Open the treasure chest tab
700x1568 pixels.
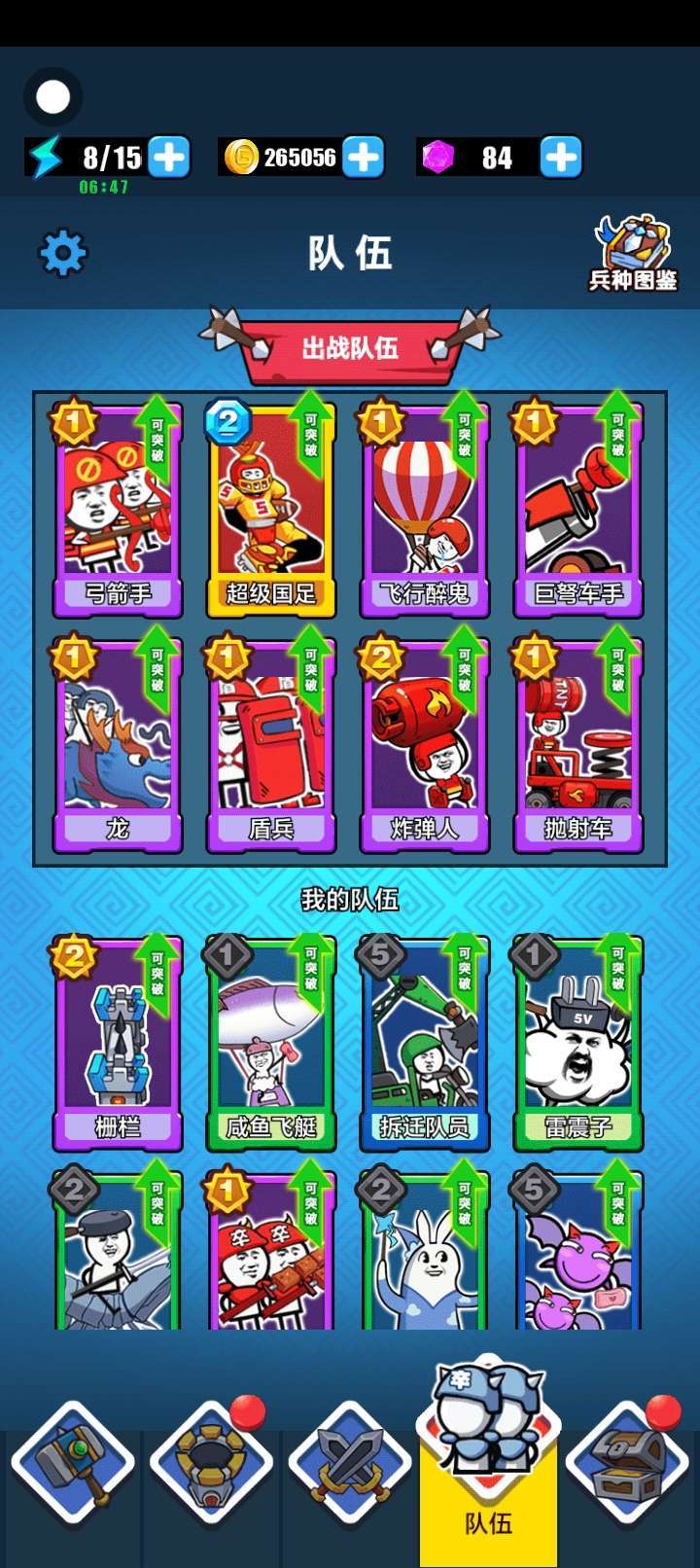tap(627, 1464)
